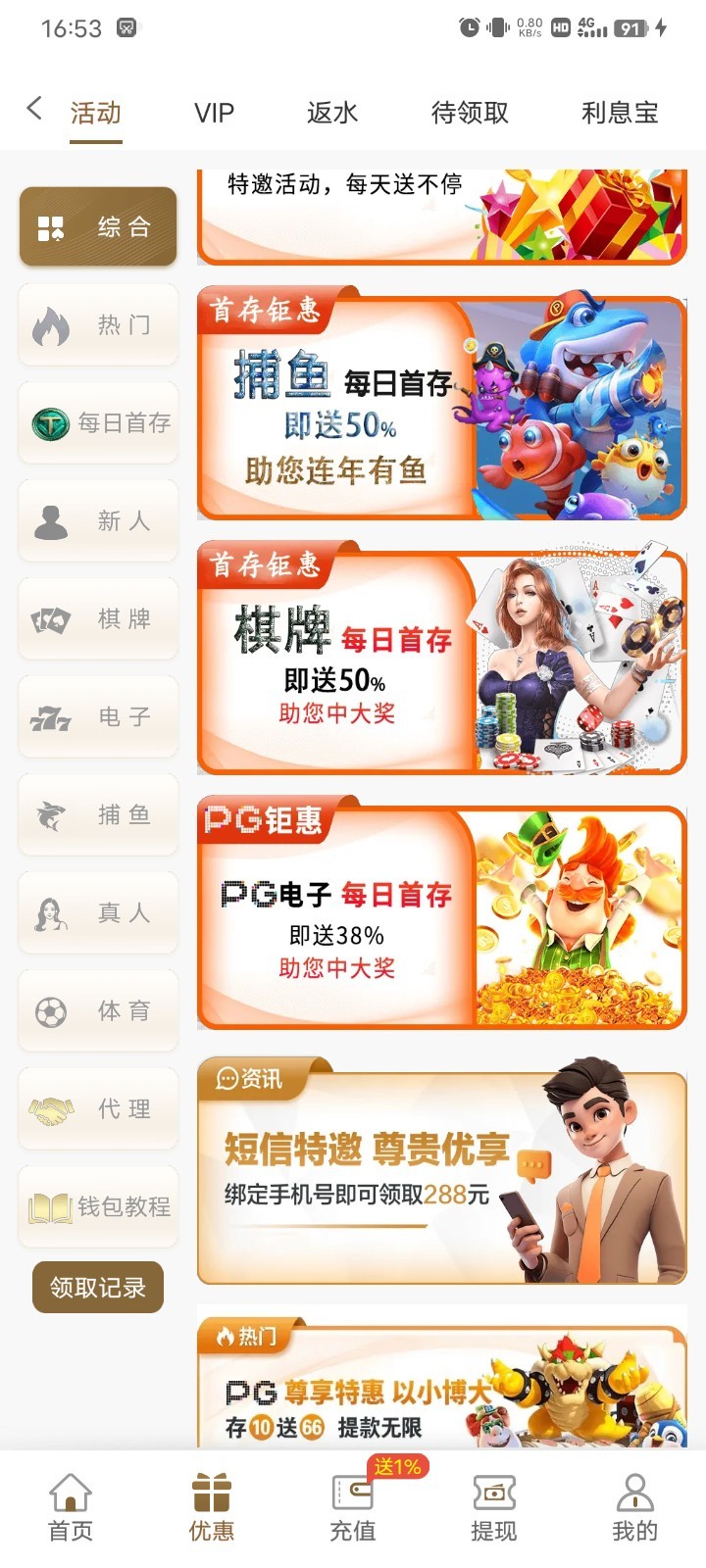Screen dimensions: 706x1568
Task: Select the 新人 category
Action: pos(98,521)
